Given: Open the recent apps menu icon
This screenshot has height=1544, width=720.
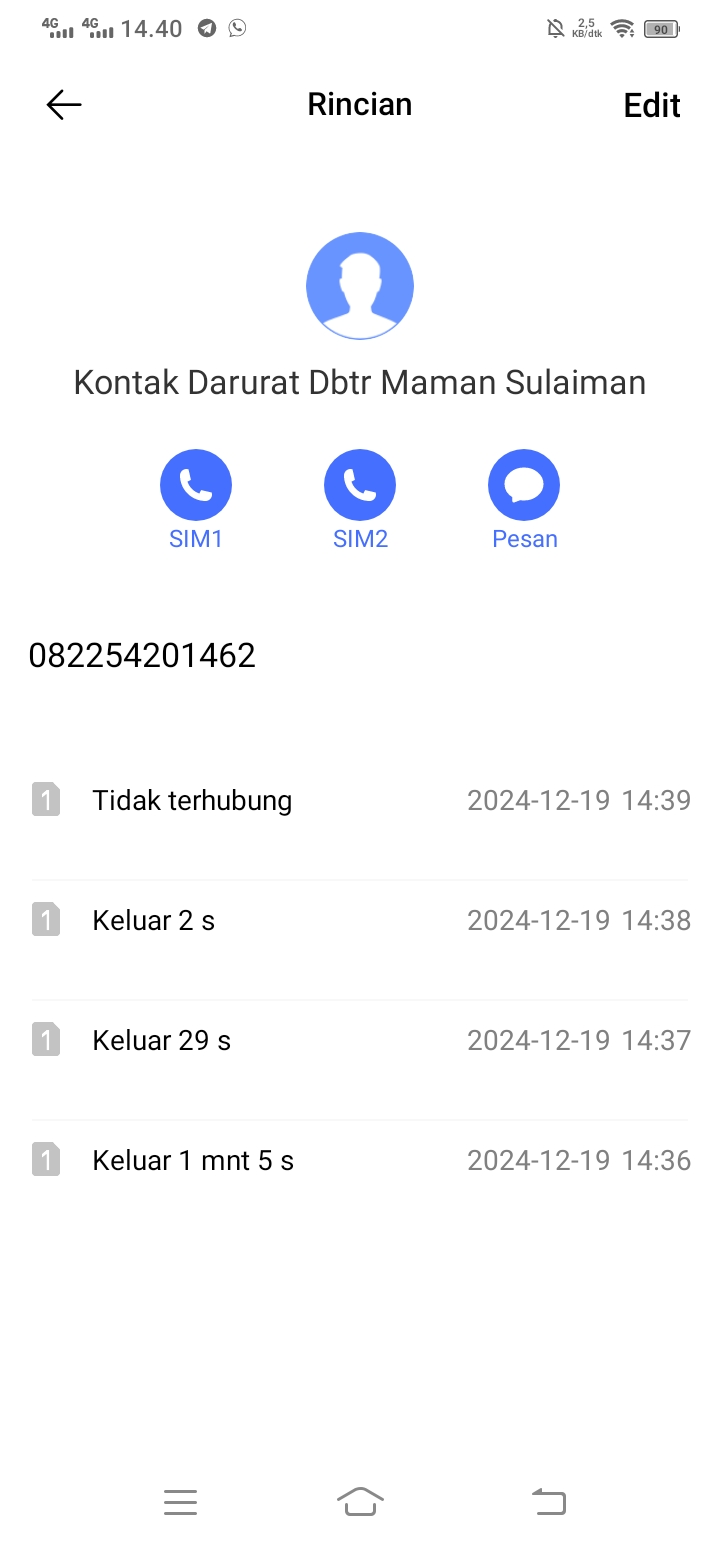Looking at the screenshot, I should pos(180,1502).
